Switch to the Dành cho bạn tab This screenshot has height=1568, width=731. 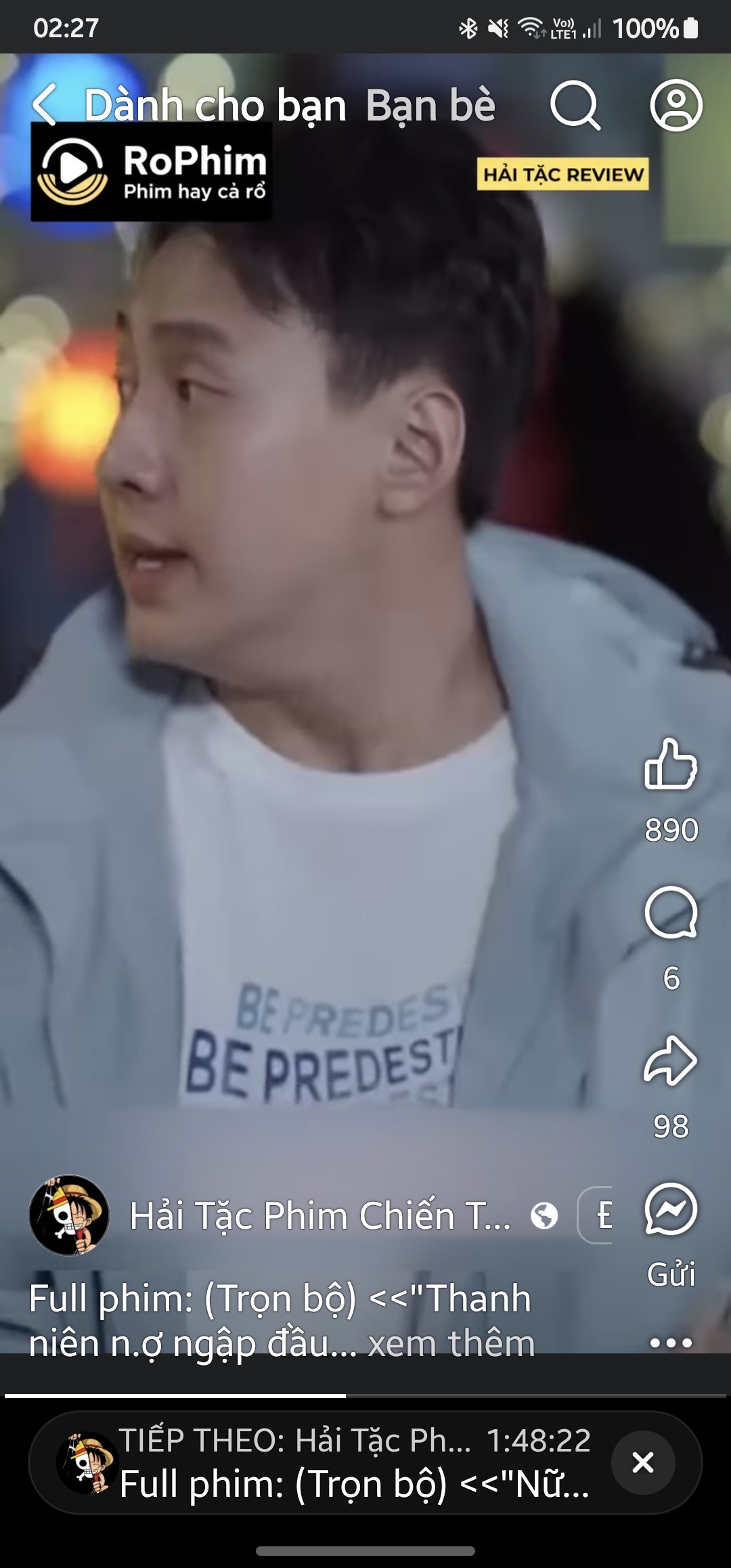click(215, 106)
